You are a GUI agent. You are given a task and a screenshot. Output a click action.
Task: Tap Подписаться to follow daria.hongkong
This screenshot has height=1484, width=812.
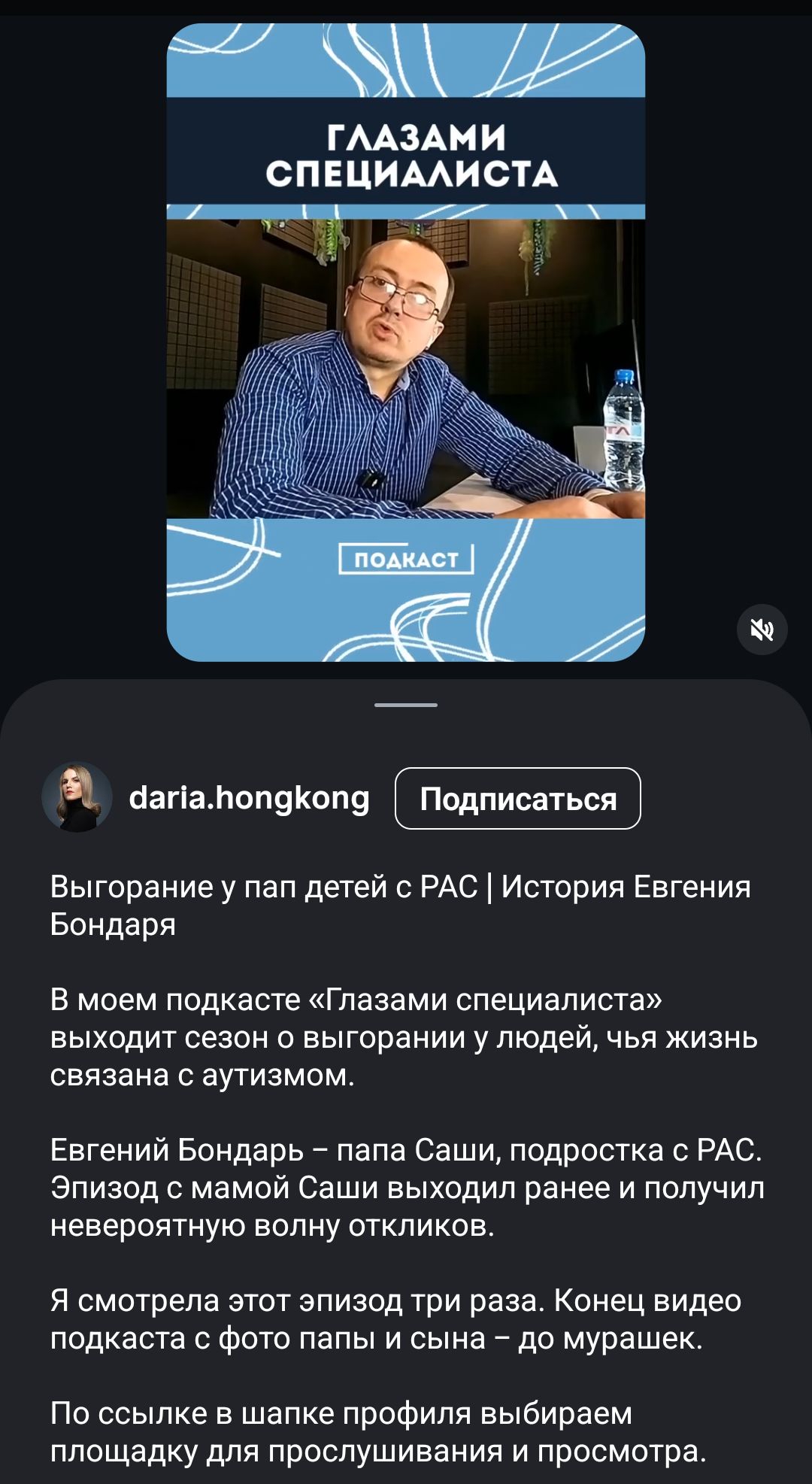(517, 799)
